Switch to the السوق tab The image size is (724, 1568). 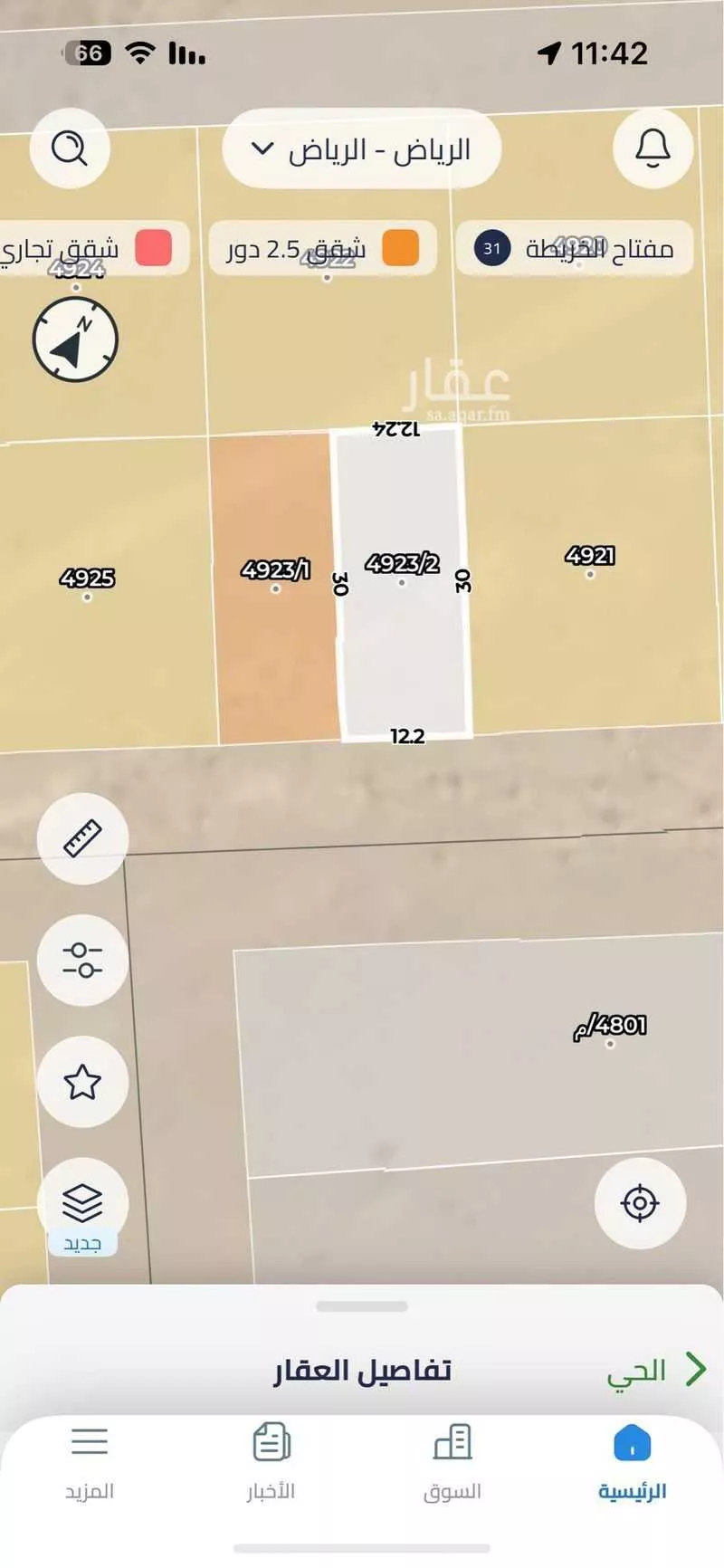tap(452, 1462)
